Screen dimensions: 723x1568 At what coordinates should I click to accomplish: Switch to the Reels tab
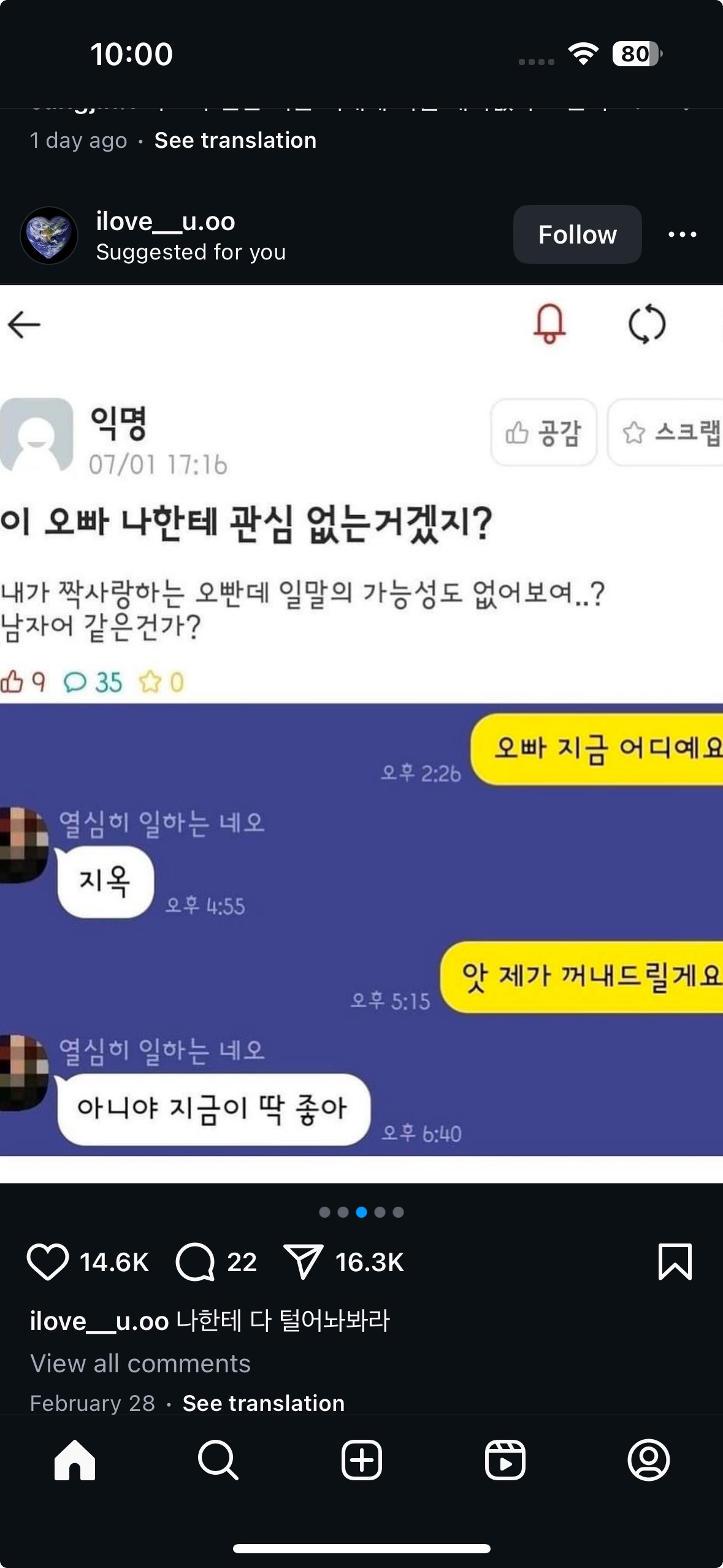pyautogui.click(x=505, y=1460)
